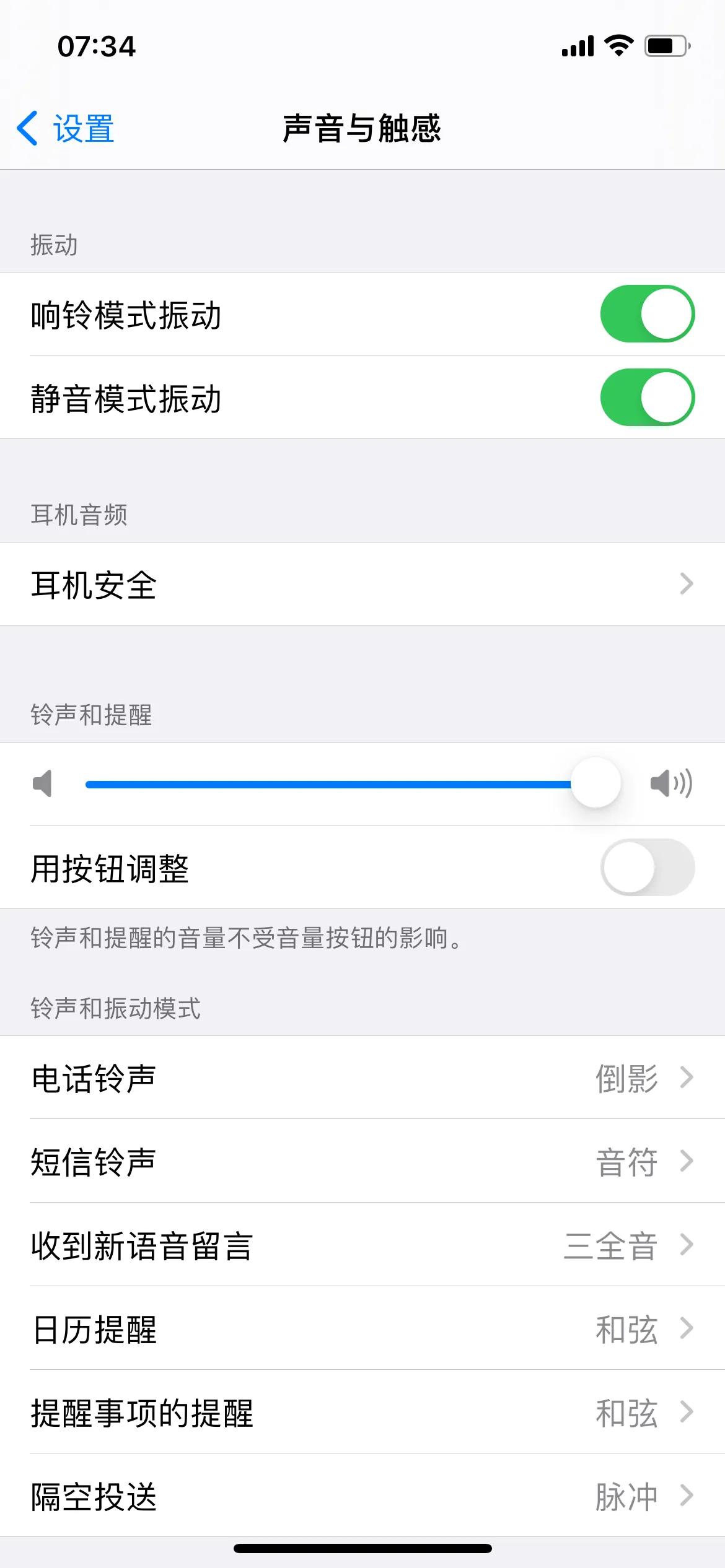
Task: Select the 提醒事项的提醒 entry
Action: tap(362, 1413)
